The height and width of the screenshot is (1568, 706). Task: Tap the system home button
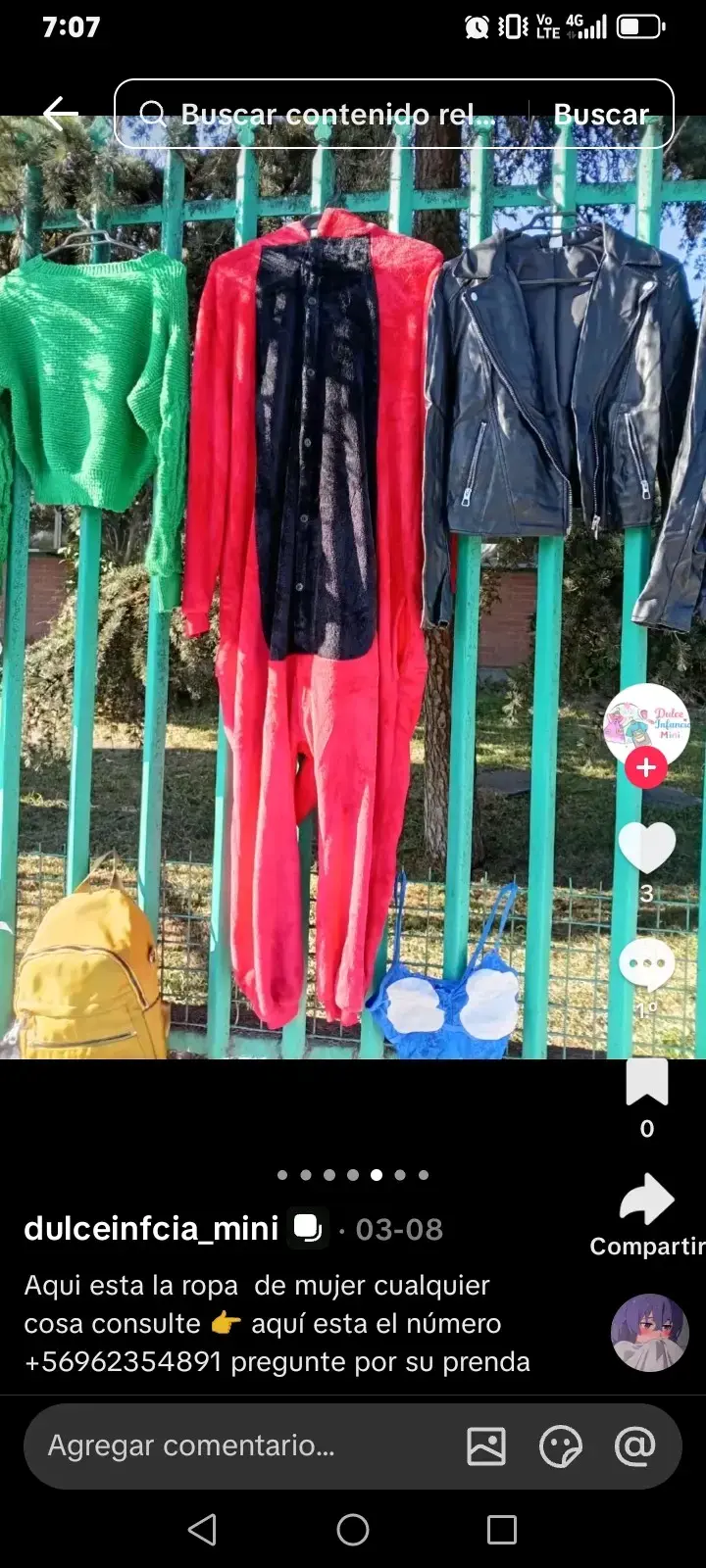coord(353,1530)
